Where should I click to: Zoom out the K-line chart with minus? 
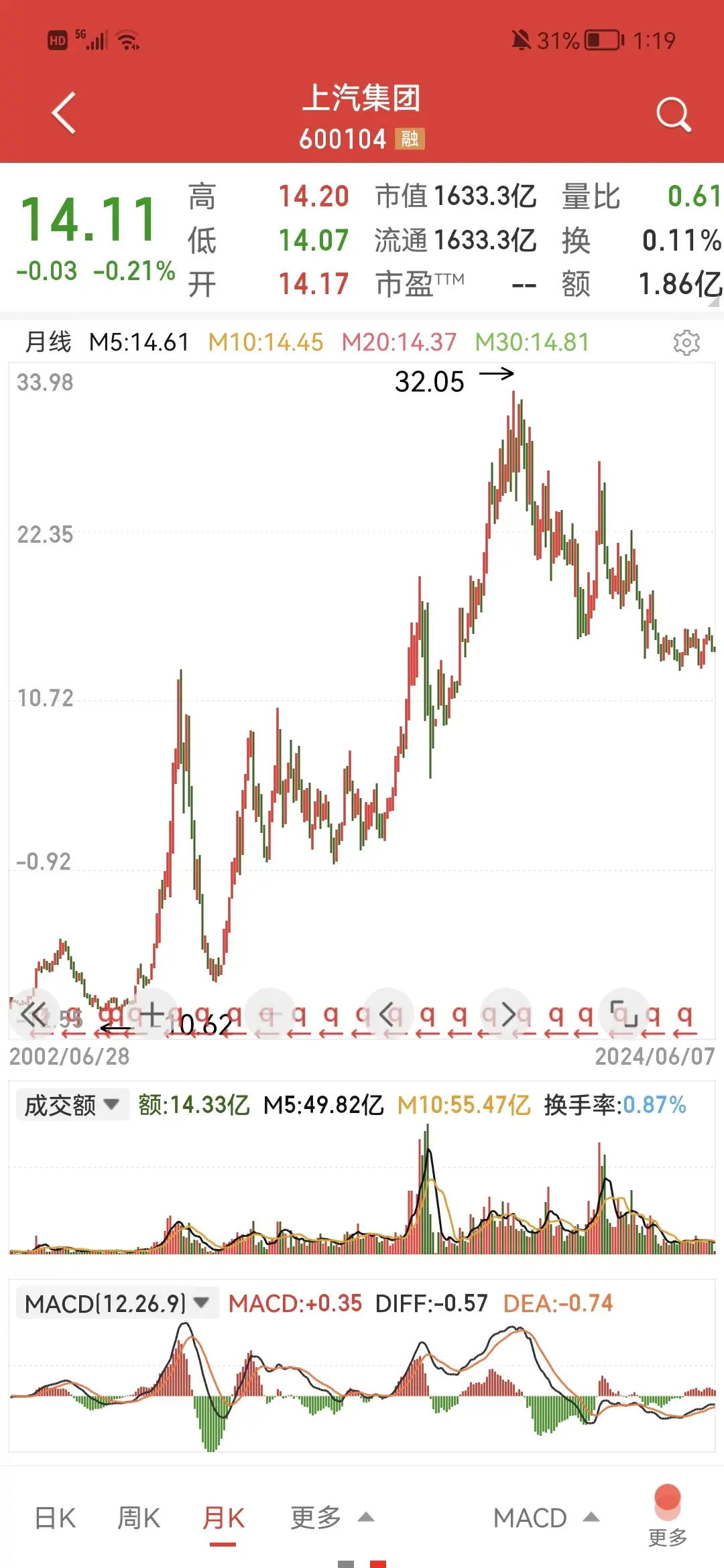pos(269,1015)
